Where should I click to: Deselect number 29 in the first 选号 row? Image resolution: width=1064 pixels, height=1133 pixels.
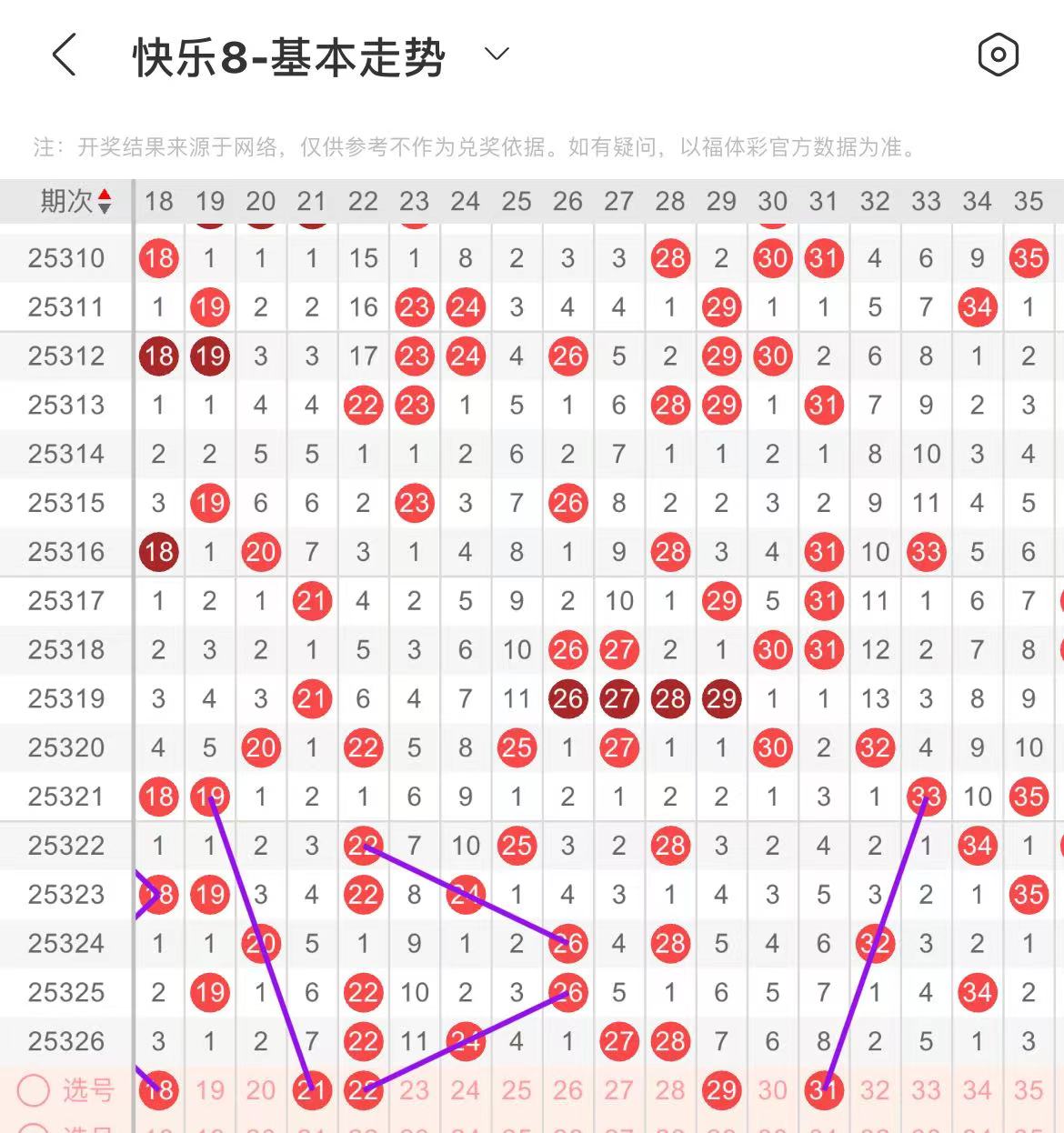(x=721, y=1089)
